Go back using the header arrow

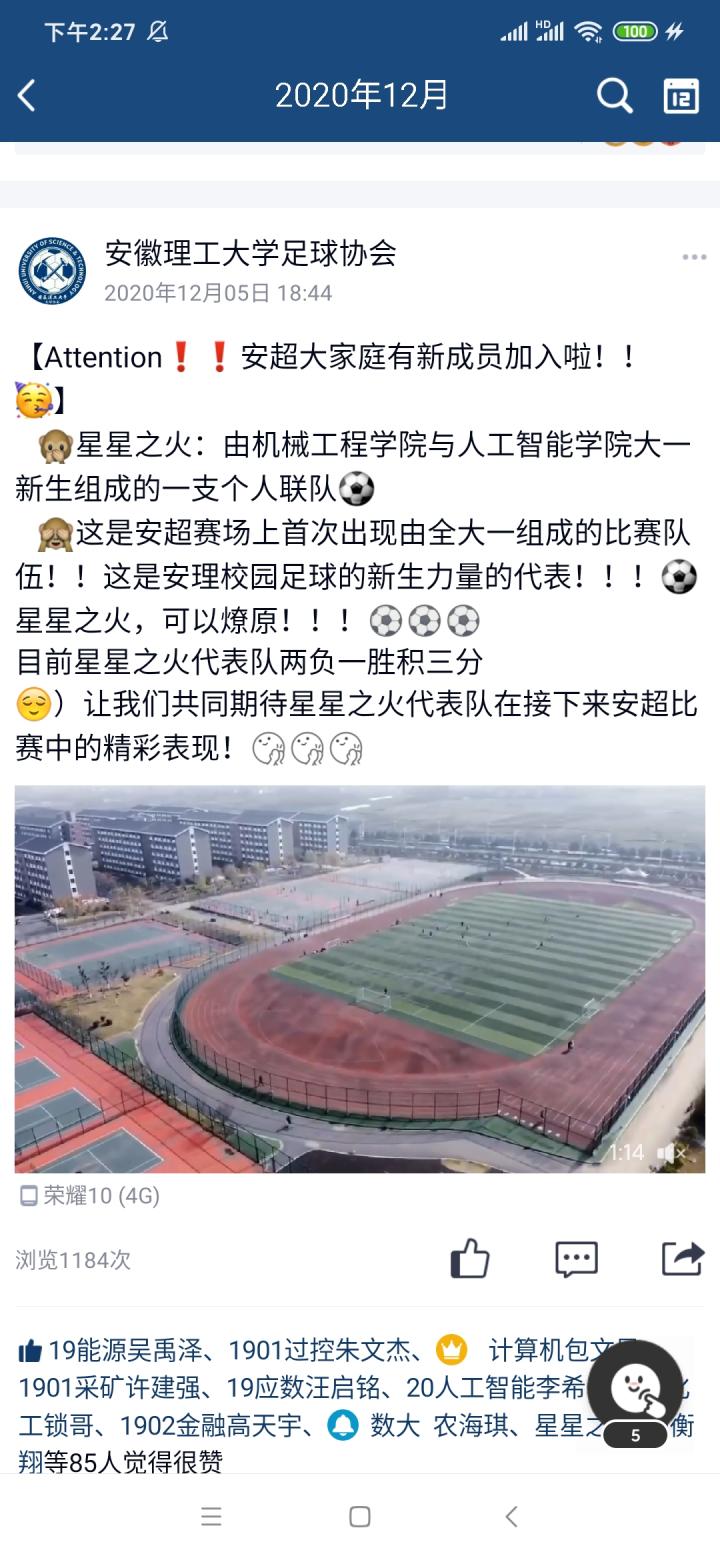[x=27, y=96]
